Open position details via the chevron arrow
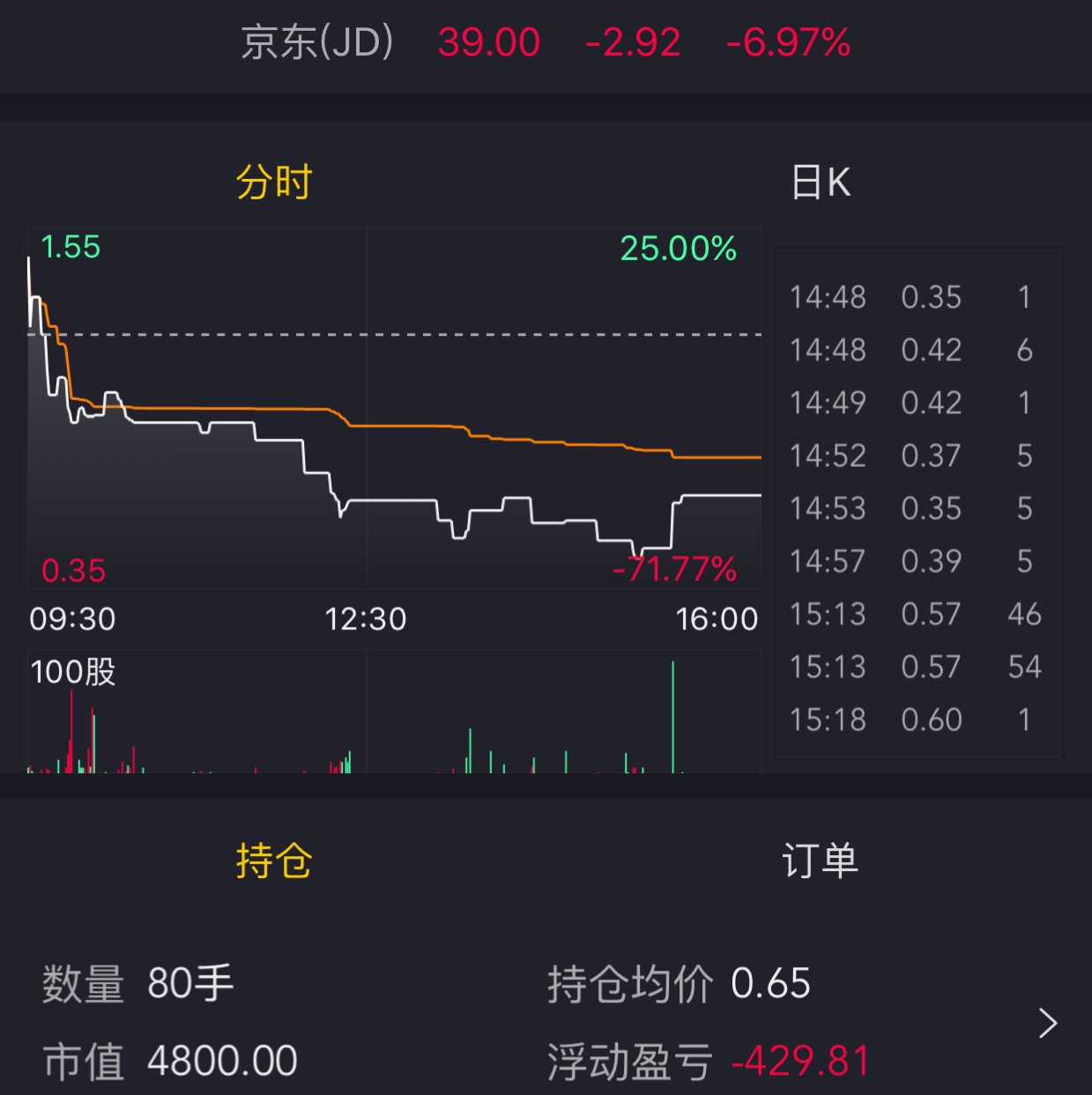 1047,1023
